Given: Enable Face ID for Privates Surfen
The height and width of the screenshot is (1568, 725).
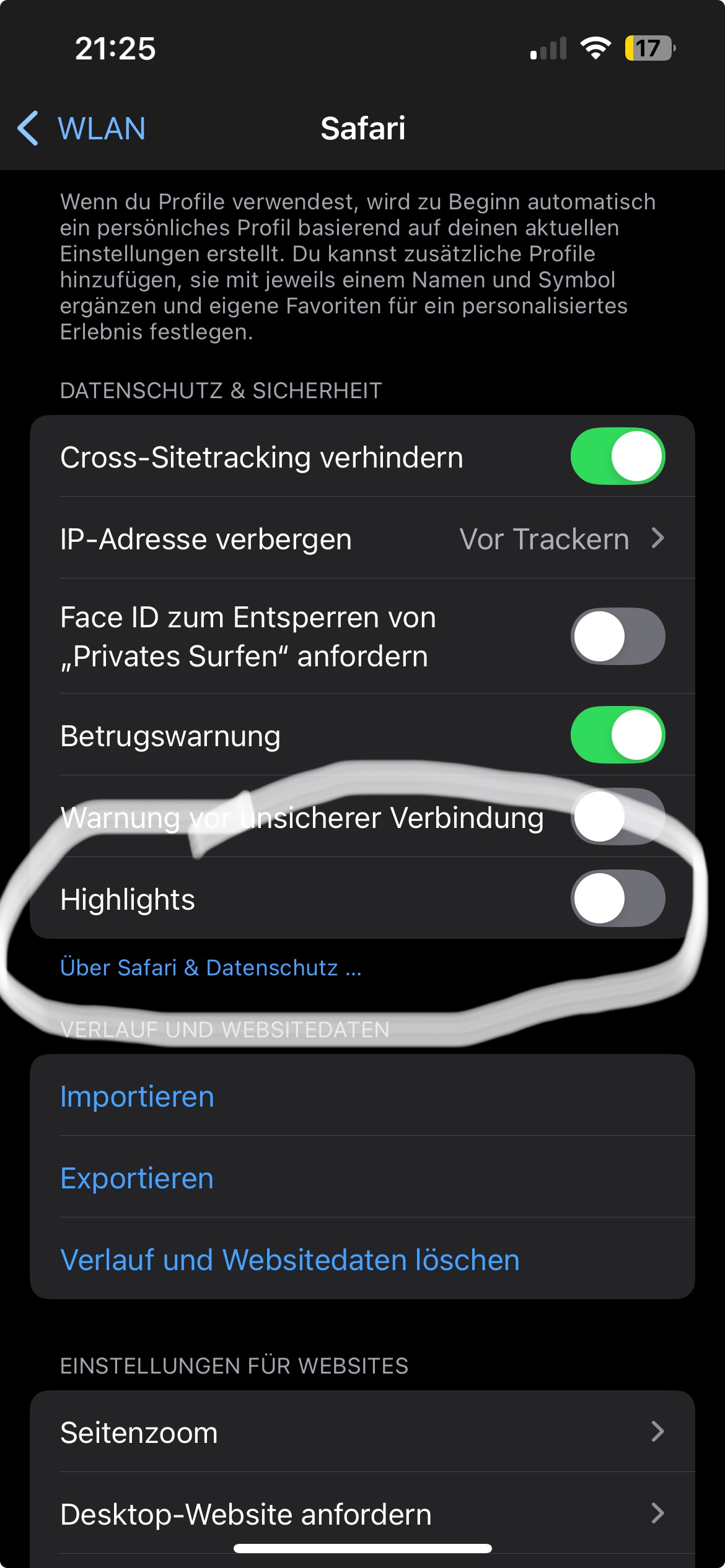Looking at the screenshot, I should (x=617, y=636).
